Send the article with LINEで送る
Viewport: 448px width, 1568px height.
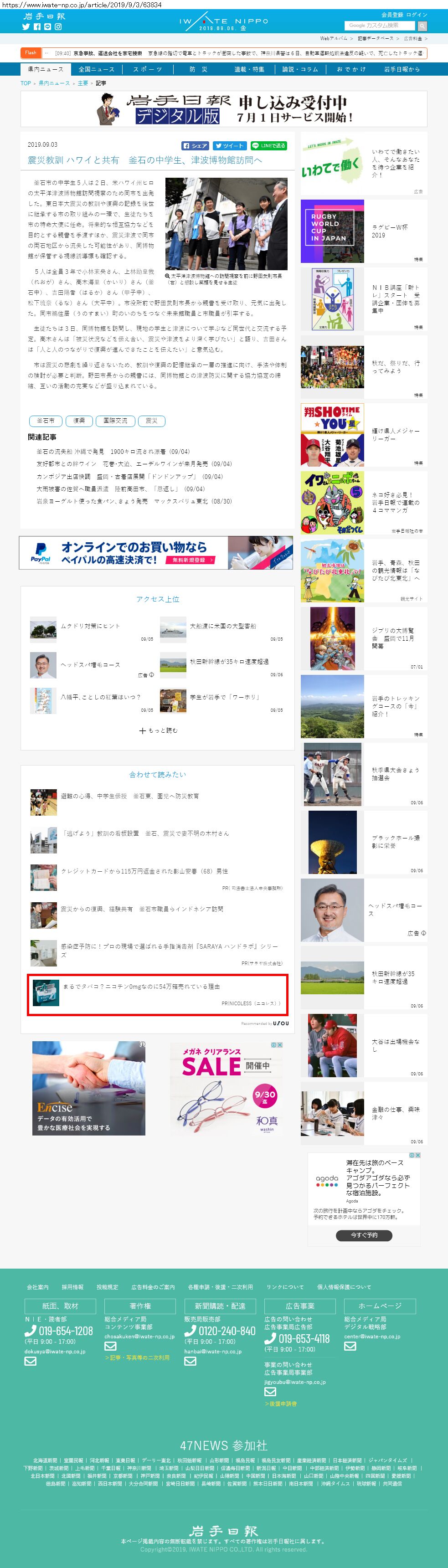click(268, 146)
